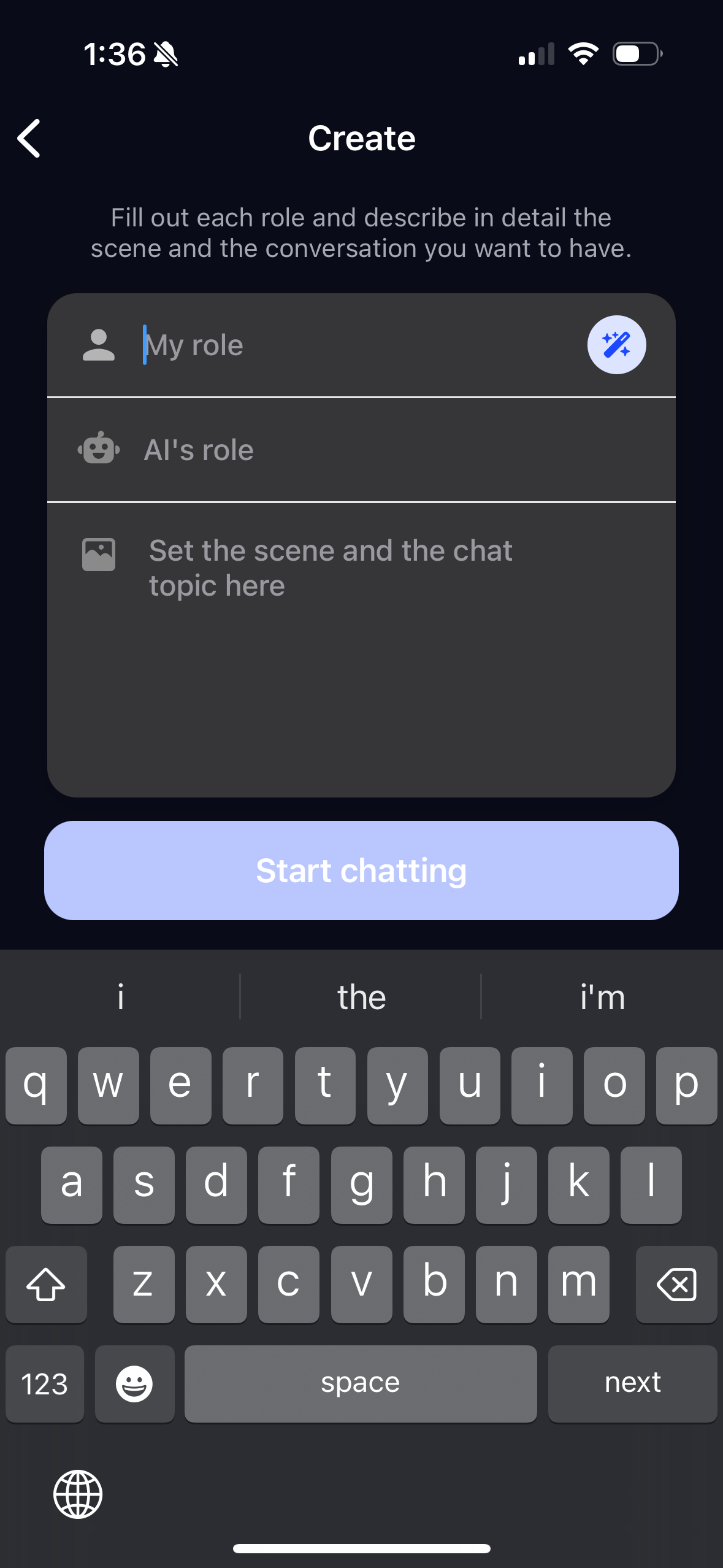Tap the globe key to switch keyboard language
This screenshot has height=1568, width=723.
79,1494
